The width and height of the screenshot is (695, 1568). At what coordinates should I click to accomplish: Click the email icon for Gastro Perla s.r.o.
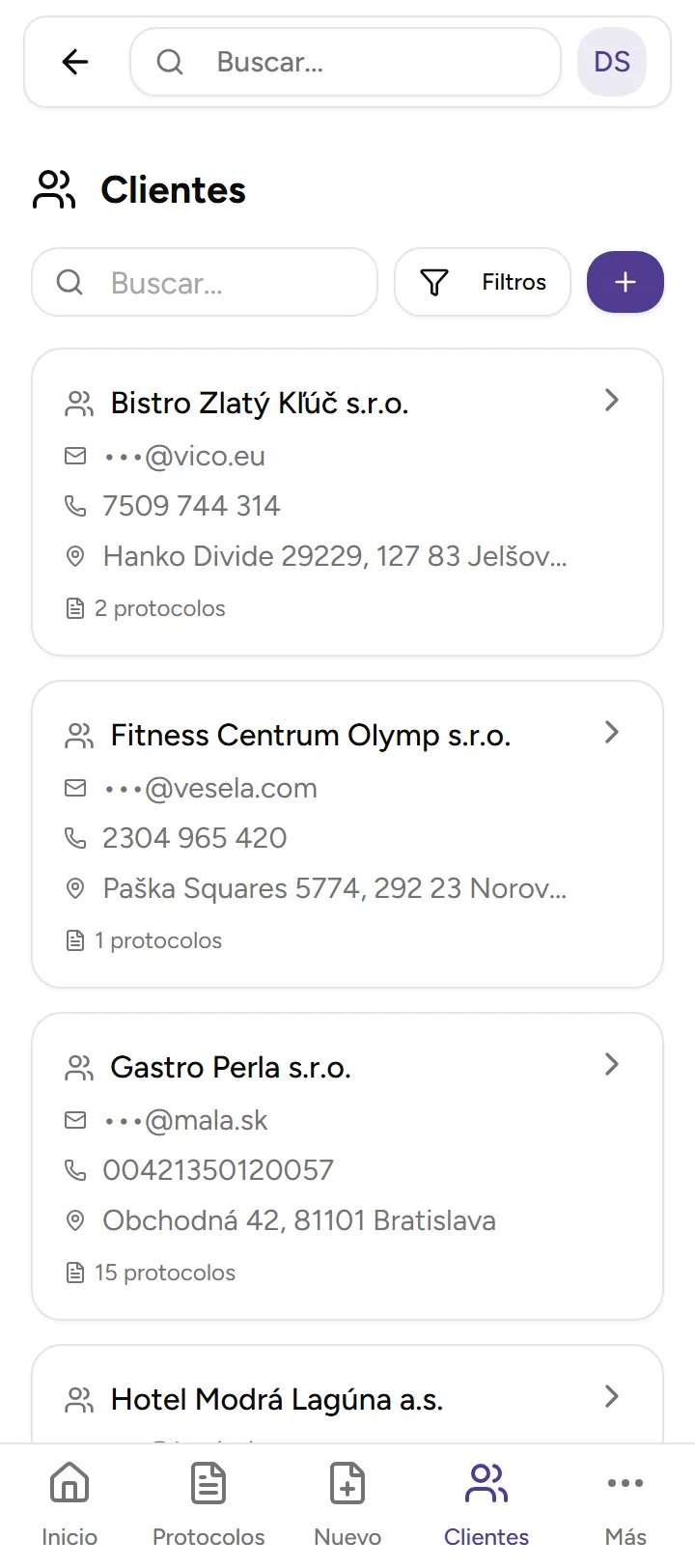point(75,1120)
